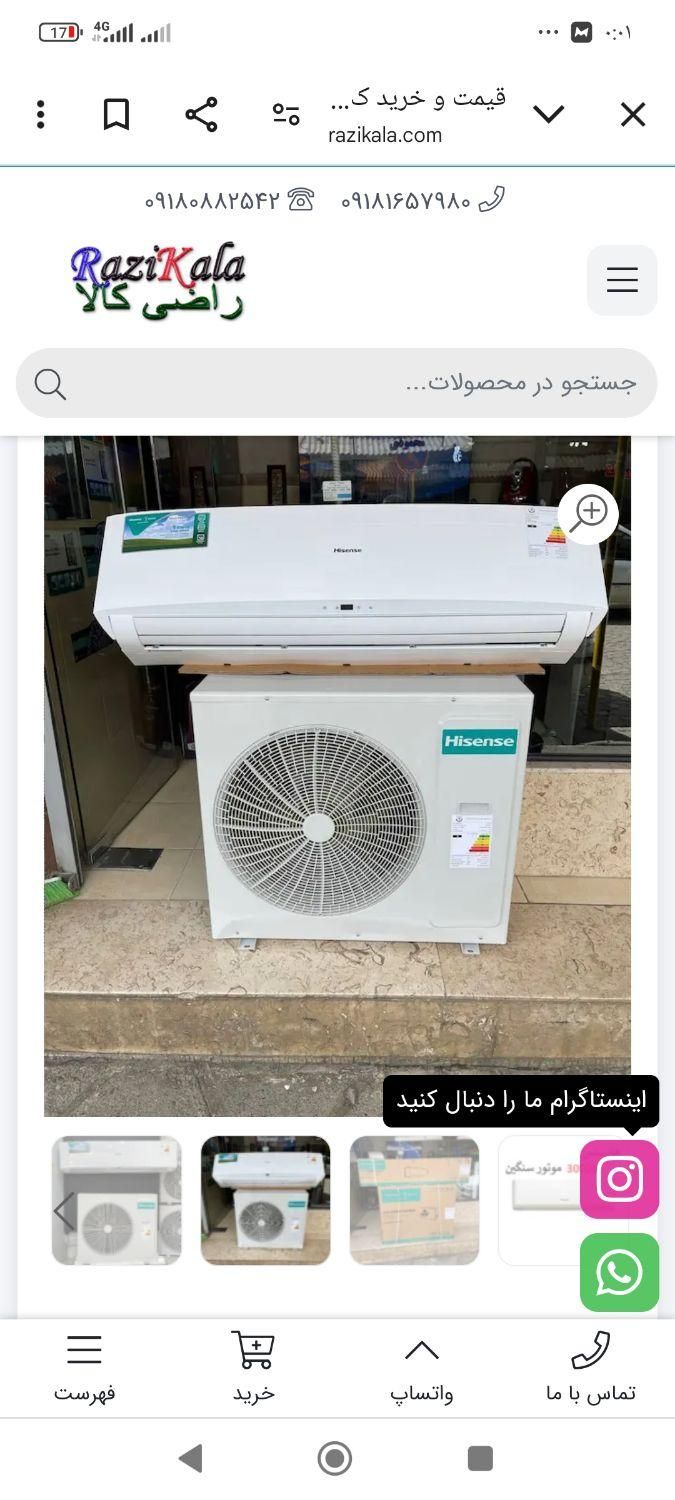Call the phone number 09180882542
The height and width of the screenshot is (1500, 675).
[228, 201]
